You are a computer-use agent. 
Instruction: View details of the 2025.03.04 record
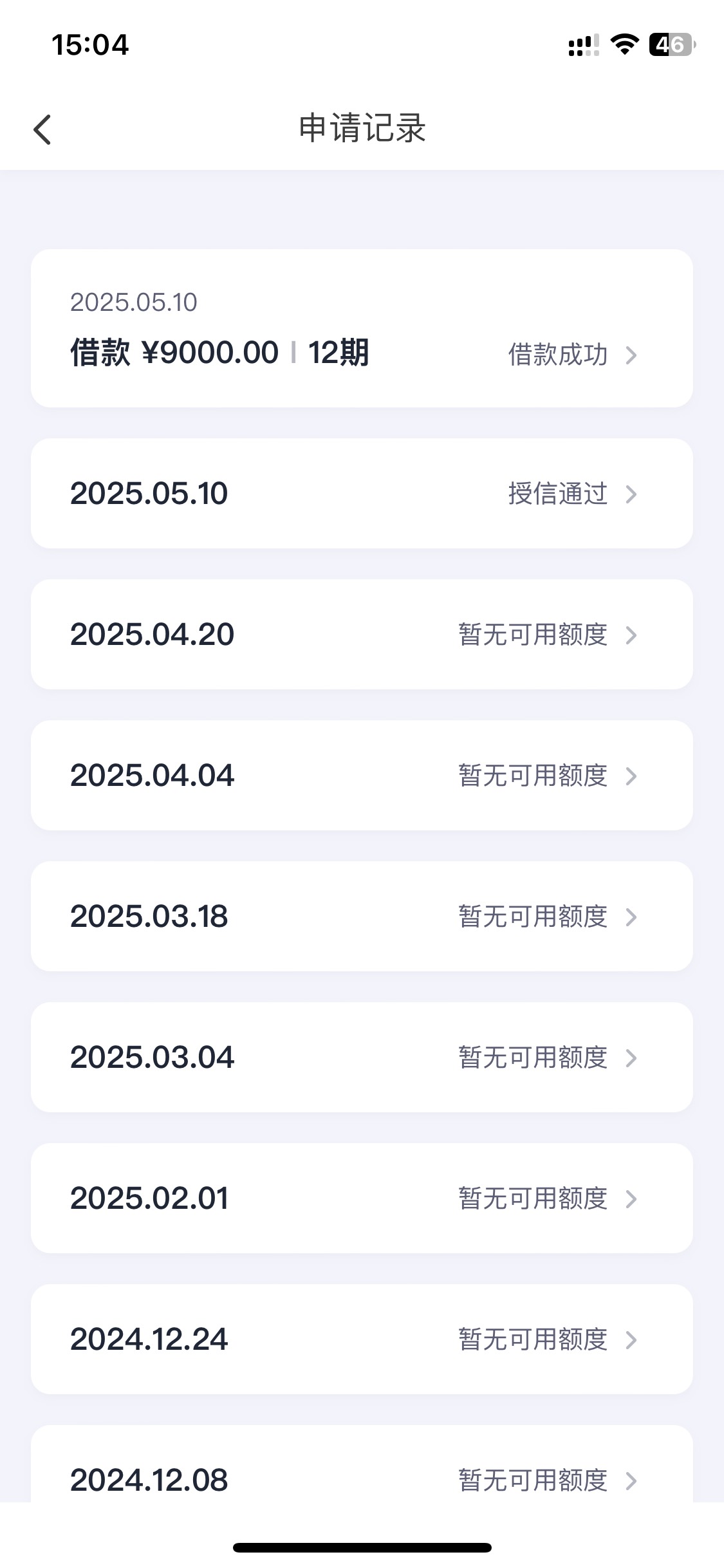tap(362, 1058)
